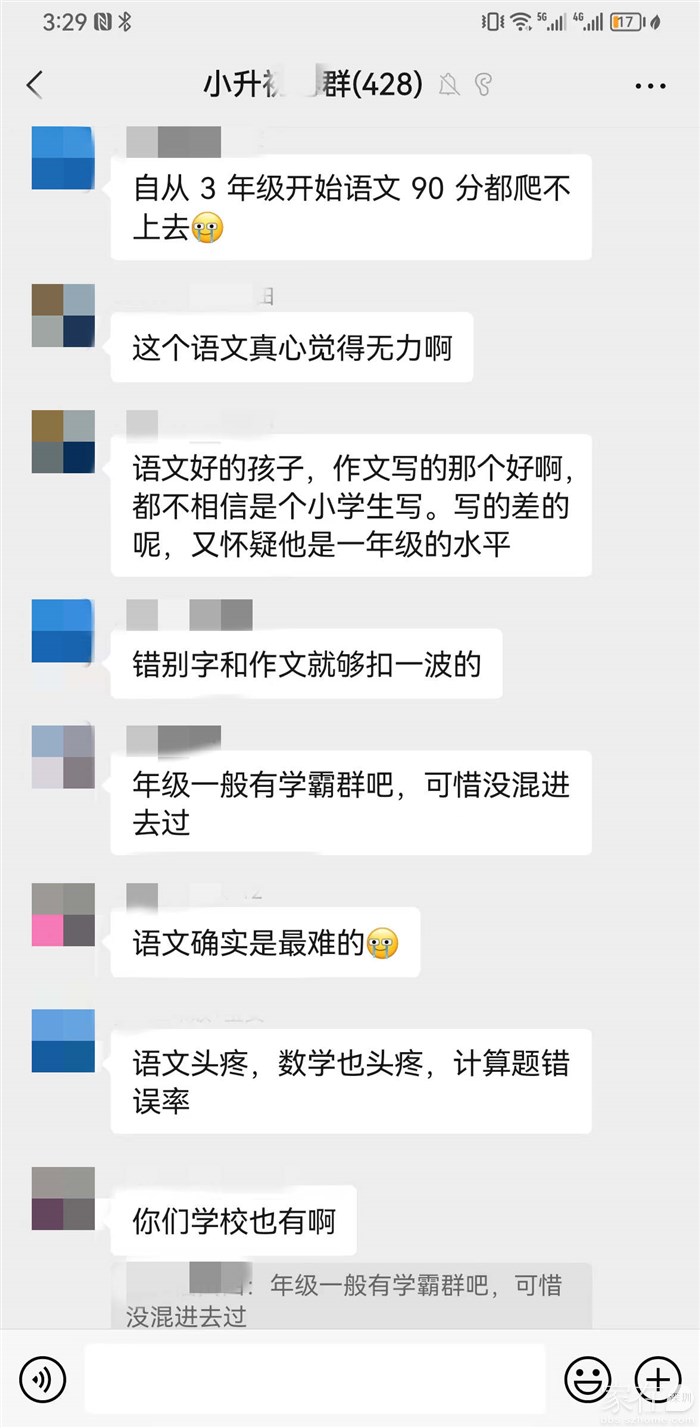The width and height of the screenshot is (700, 1428).
Task: Open the group chat overflow menu
Action: click(x=650, y=86)
